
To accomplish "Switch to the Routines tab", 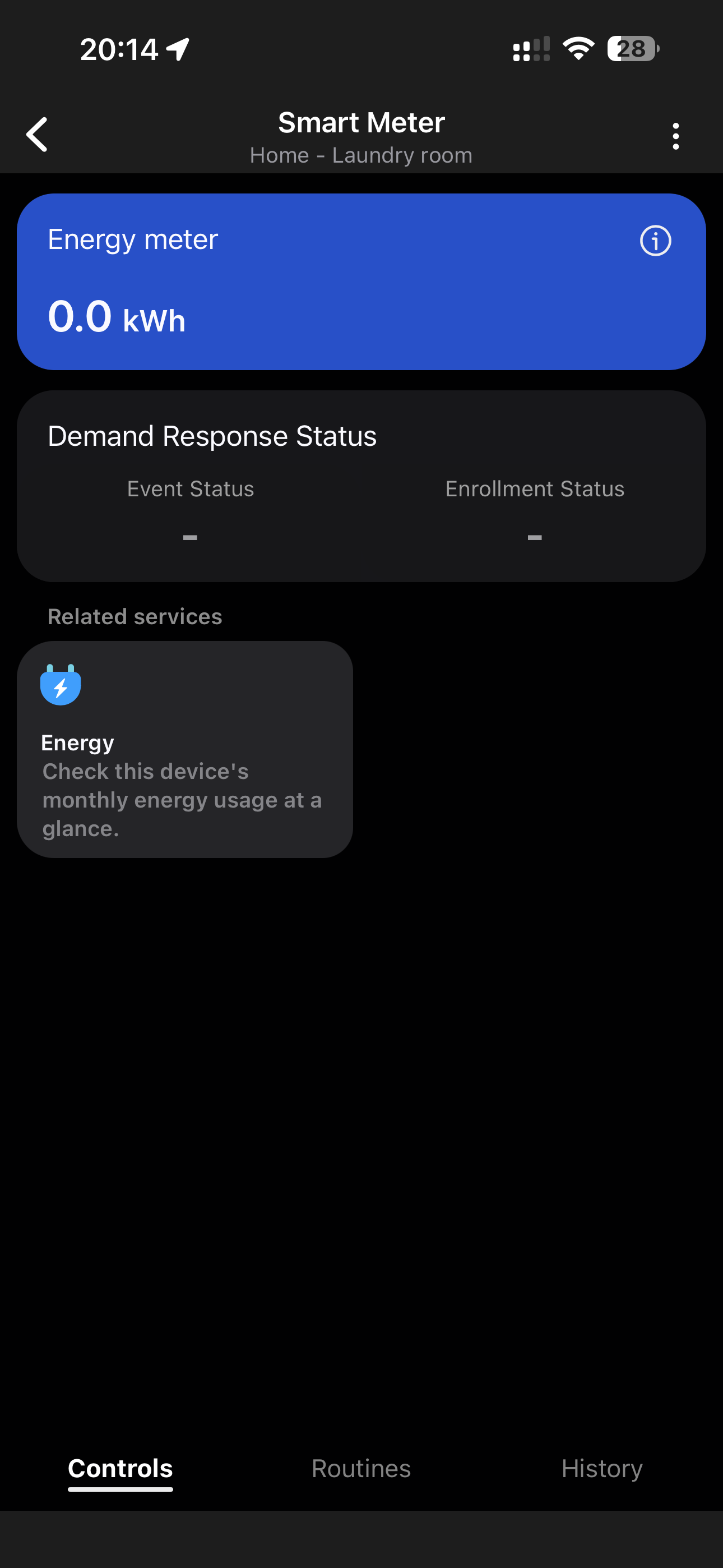I will click(x=361, y=1468).
